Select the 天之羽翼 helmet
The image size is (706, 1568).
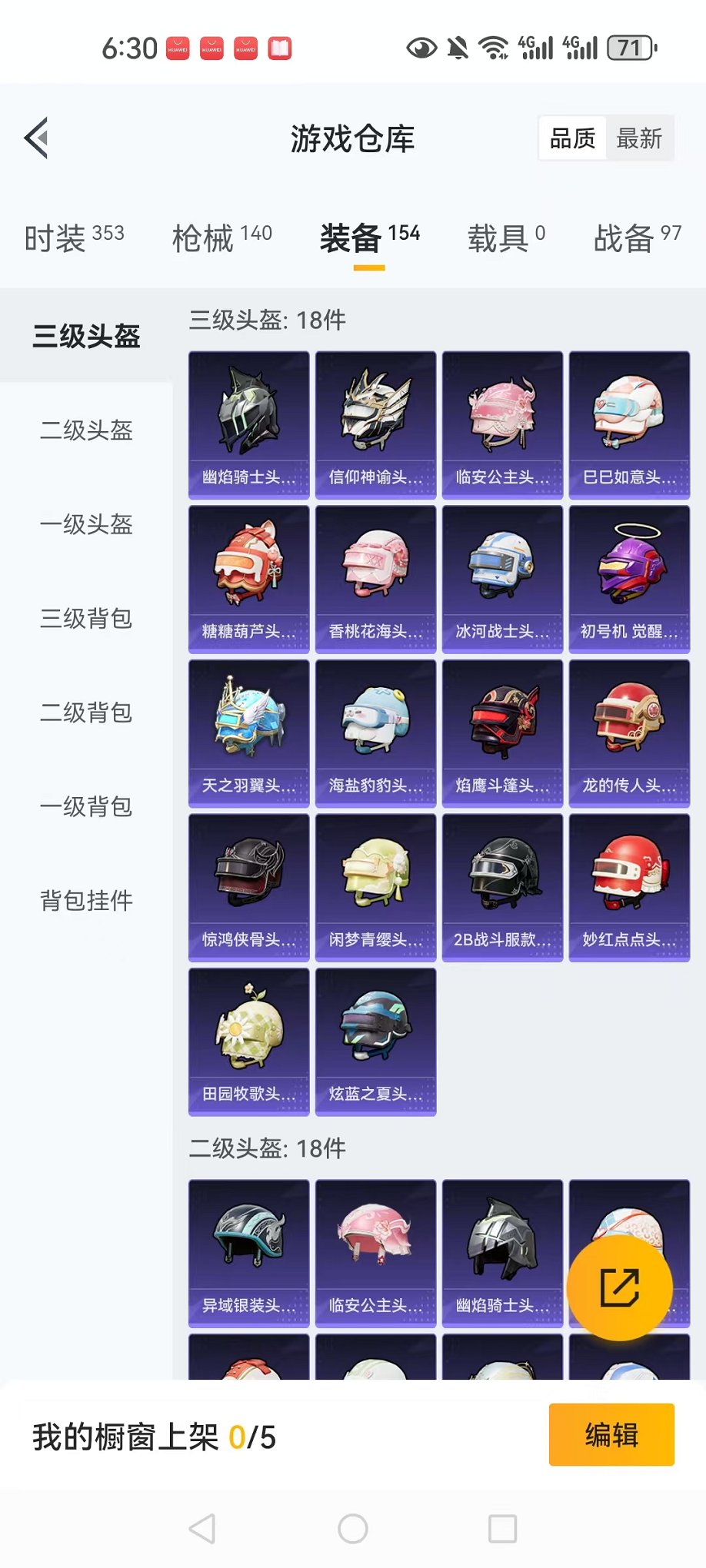click(x=249, y=733)
